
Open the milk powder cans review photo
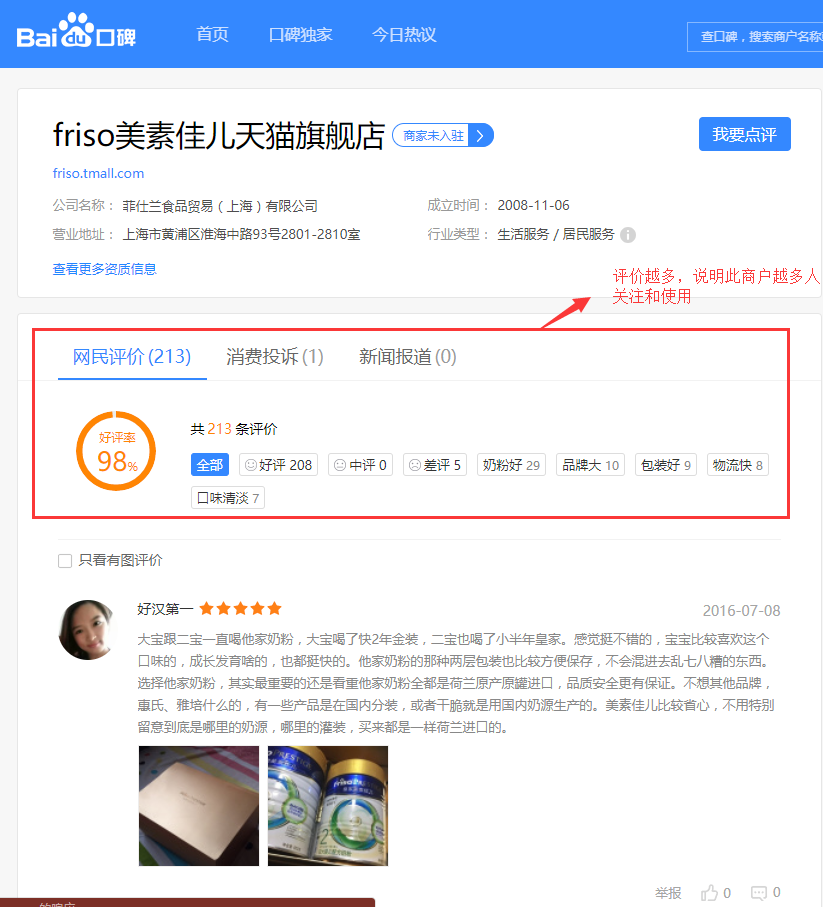tap(328, 805)
